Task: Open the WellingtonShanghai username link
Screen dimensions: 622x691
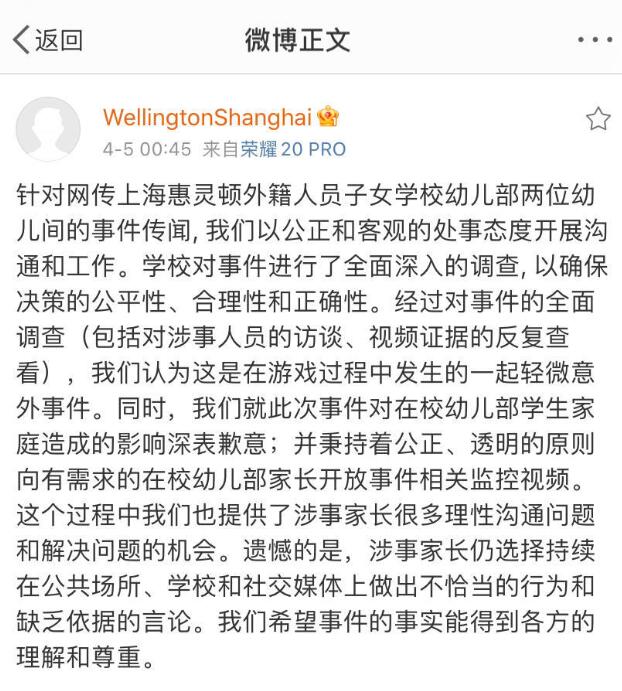Action: pos(207,117)
